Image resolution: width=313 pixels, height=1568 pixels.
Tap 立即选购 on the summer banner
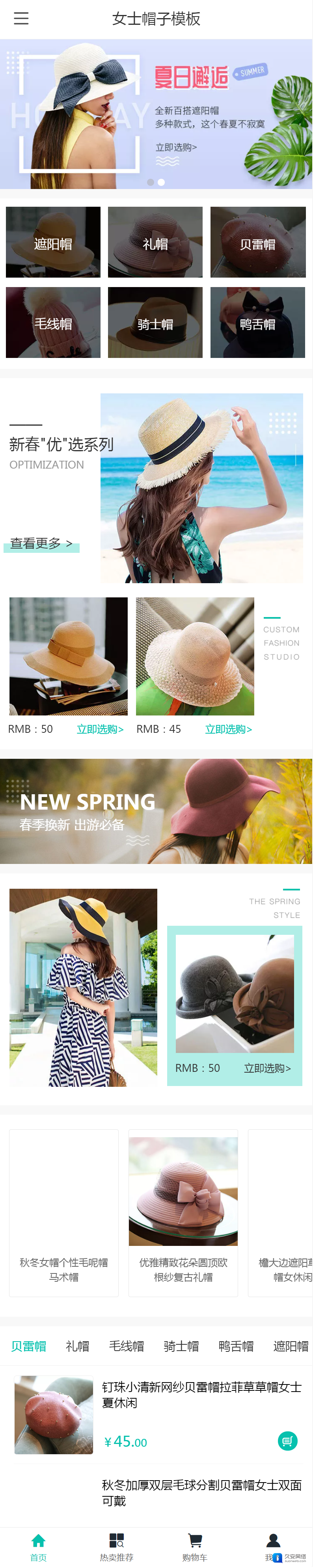click(176, 147)
